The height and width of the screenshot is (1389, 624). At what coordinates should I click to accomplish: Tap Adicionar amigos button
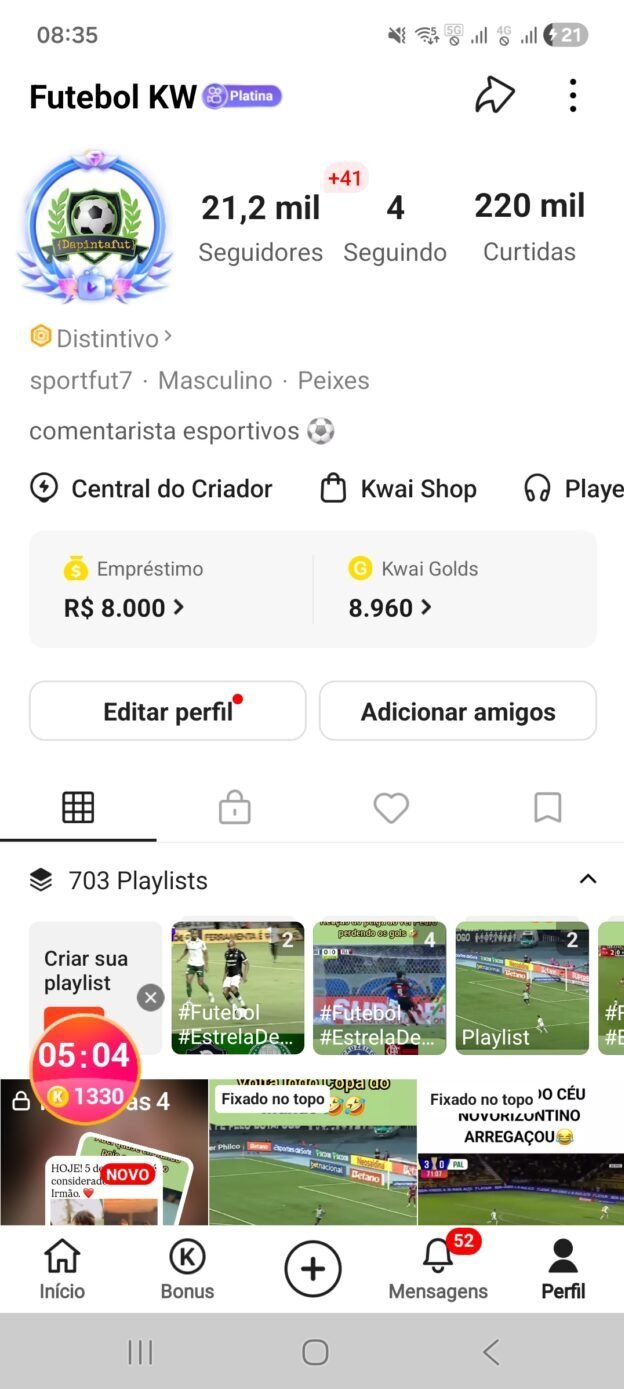(x=458, y=711)
